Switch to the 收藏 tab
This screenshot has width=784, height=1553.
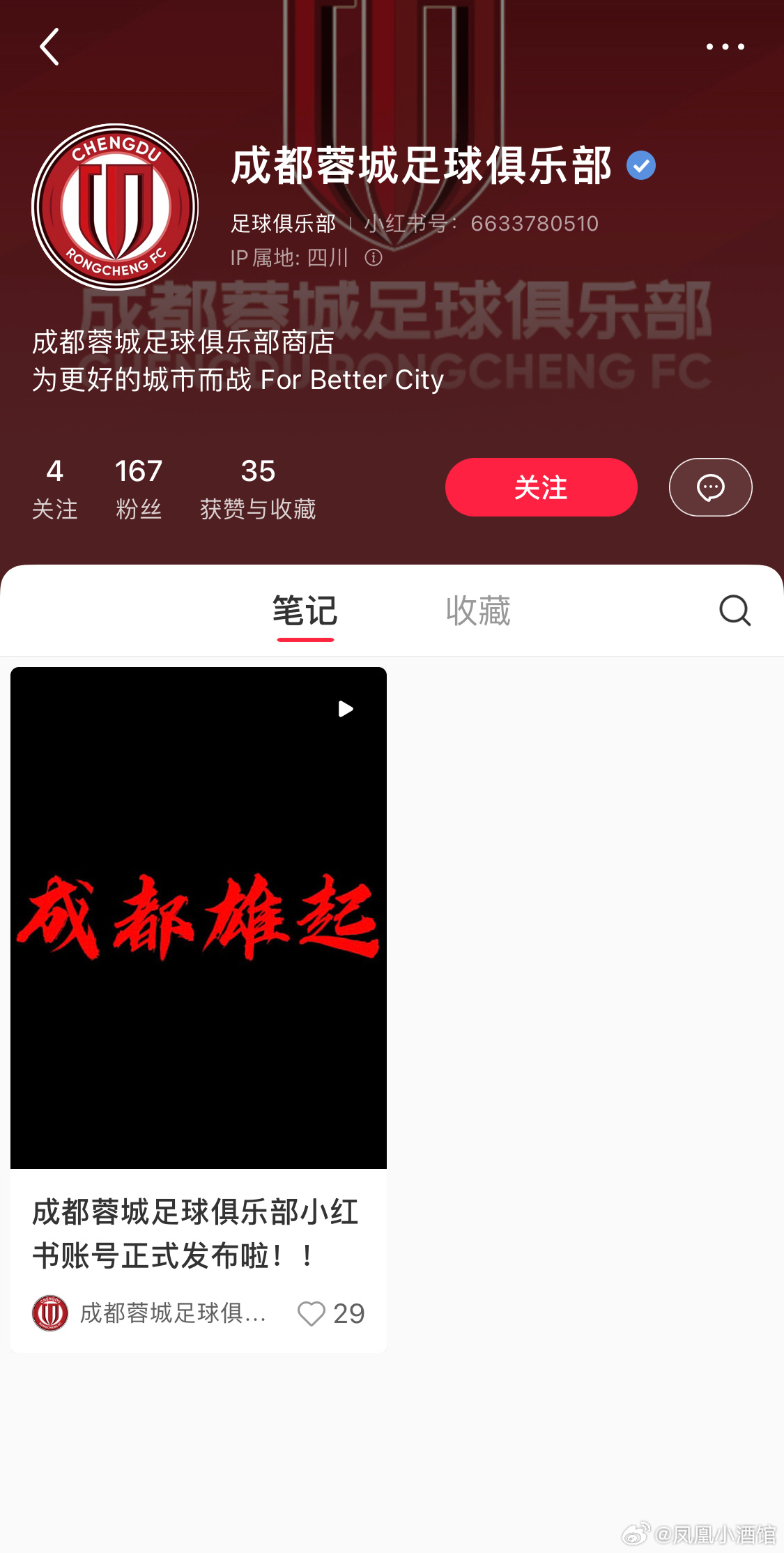point(478,611)
